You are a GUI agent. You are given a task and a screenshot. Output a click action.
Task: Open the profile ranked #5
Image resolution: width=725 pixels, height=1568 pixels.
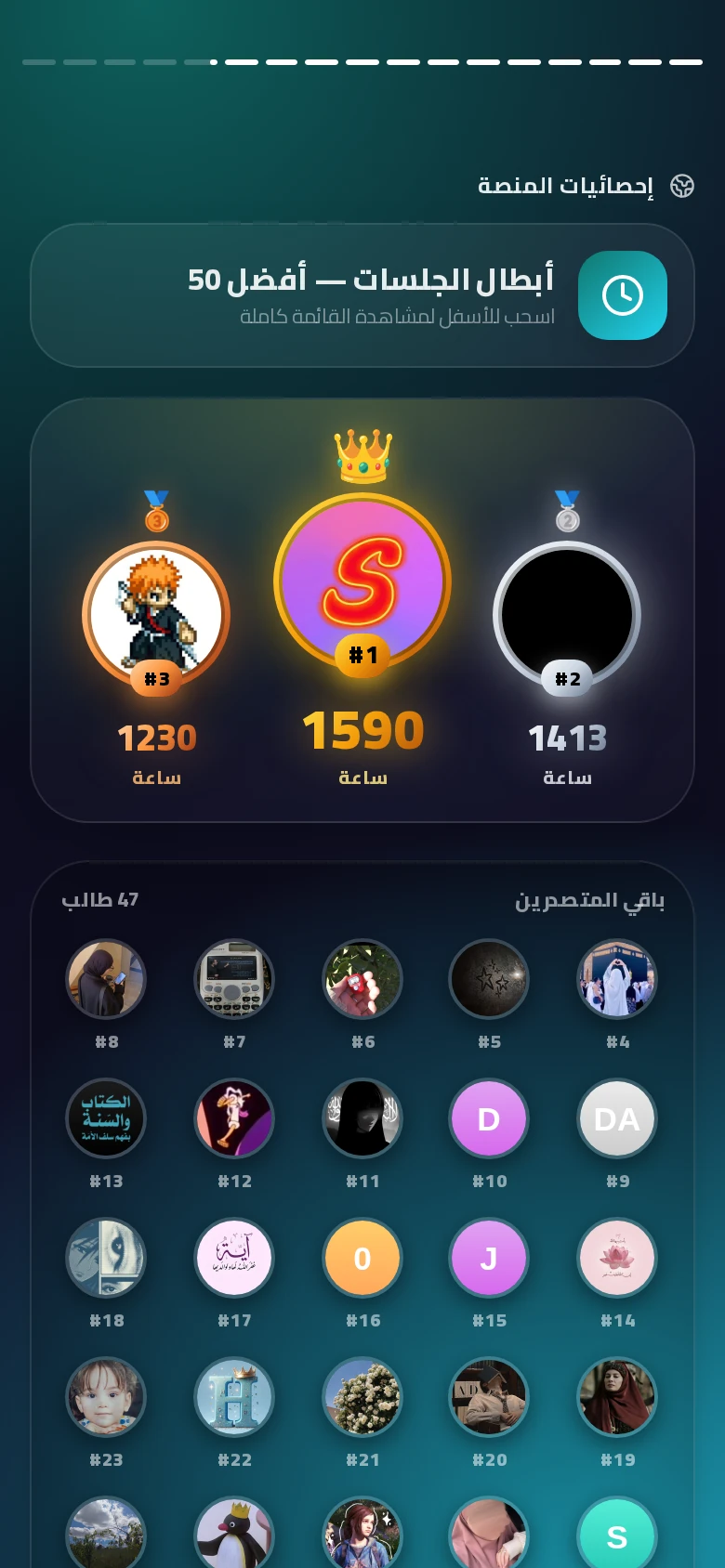pyautogui.click(x=489, y=979)
